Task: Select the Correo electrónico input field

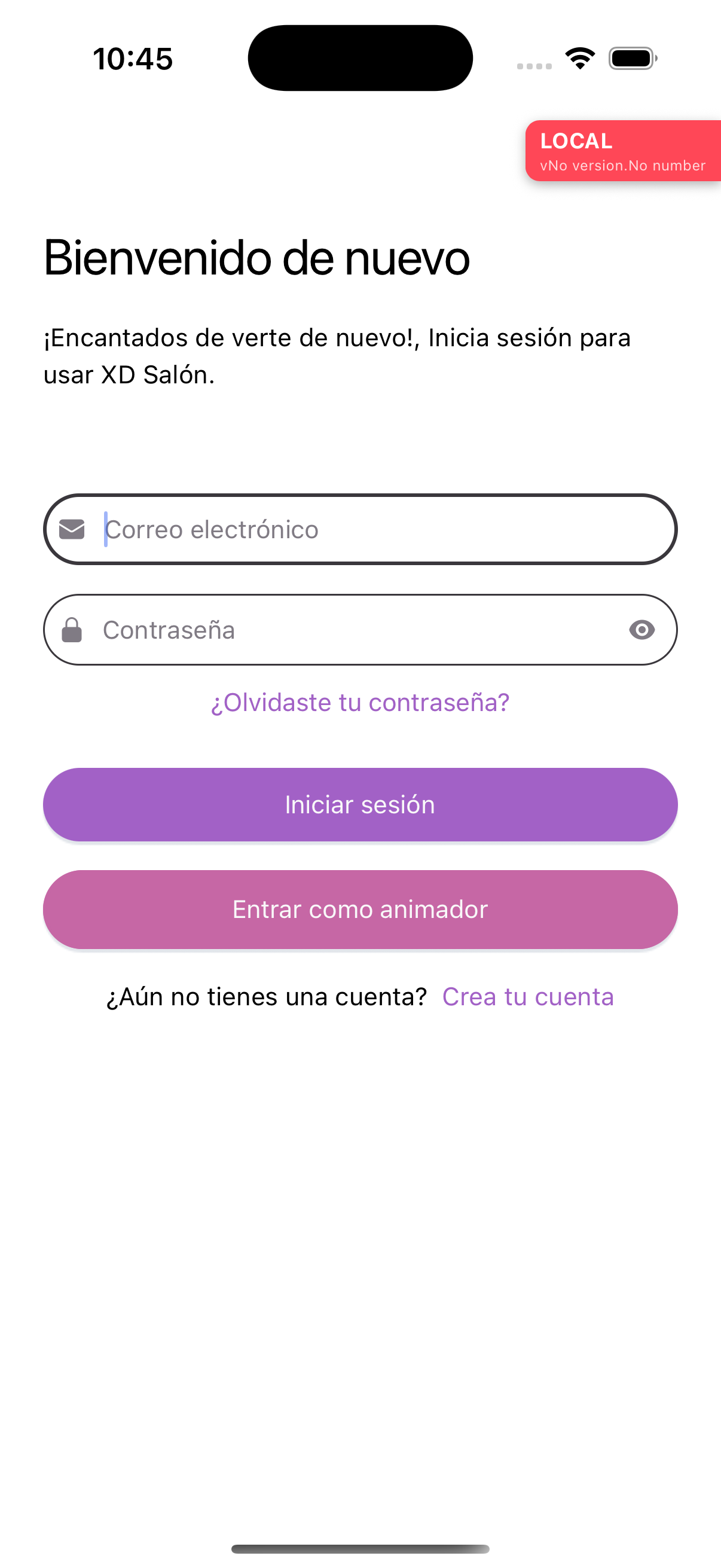Action: [360, 529]
